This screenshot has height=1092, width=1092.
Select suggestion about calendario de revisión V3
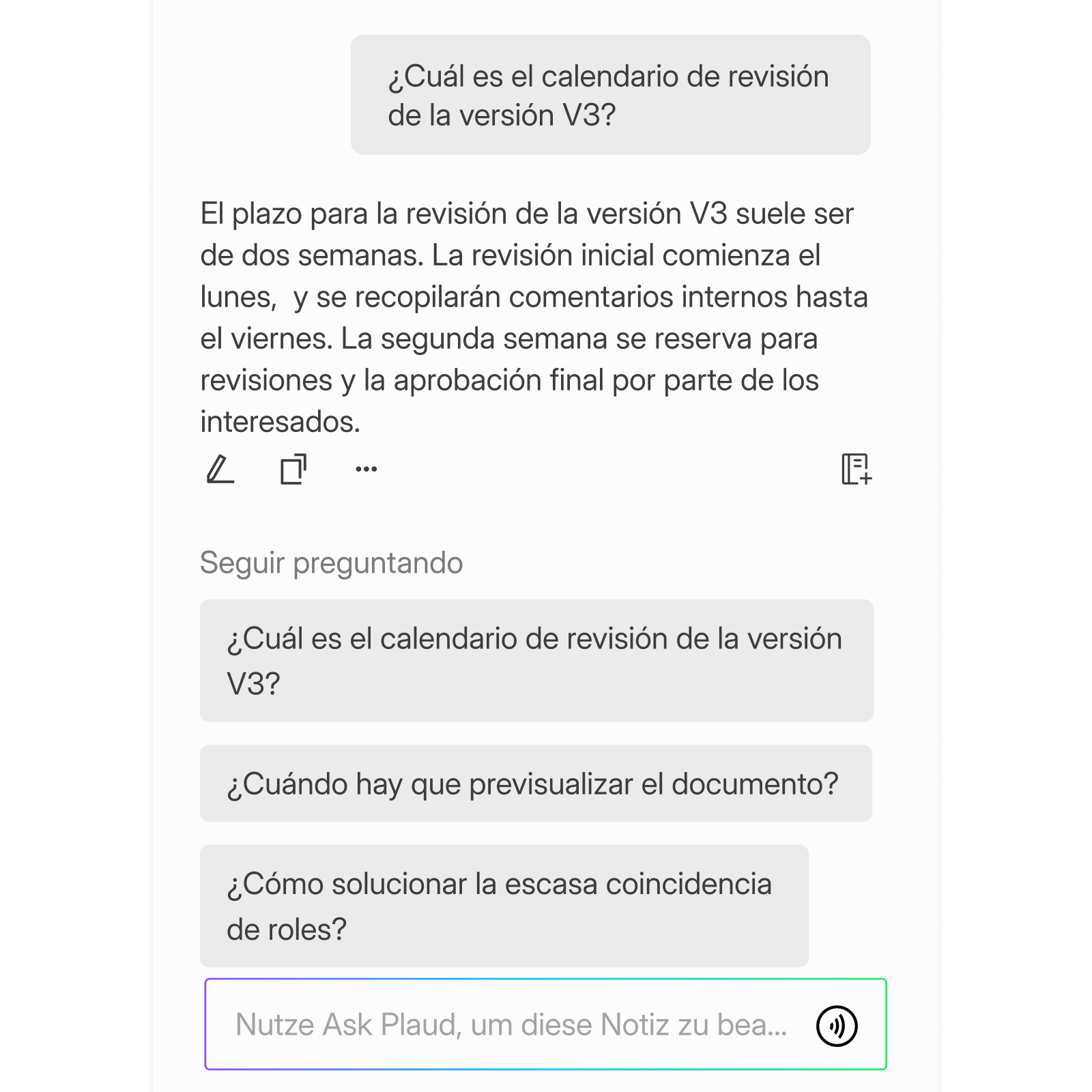click(536, 661)
